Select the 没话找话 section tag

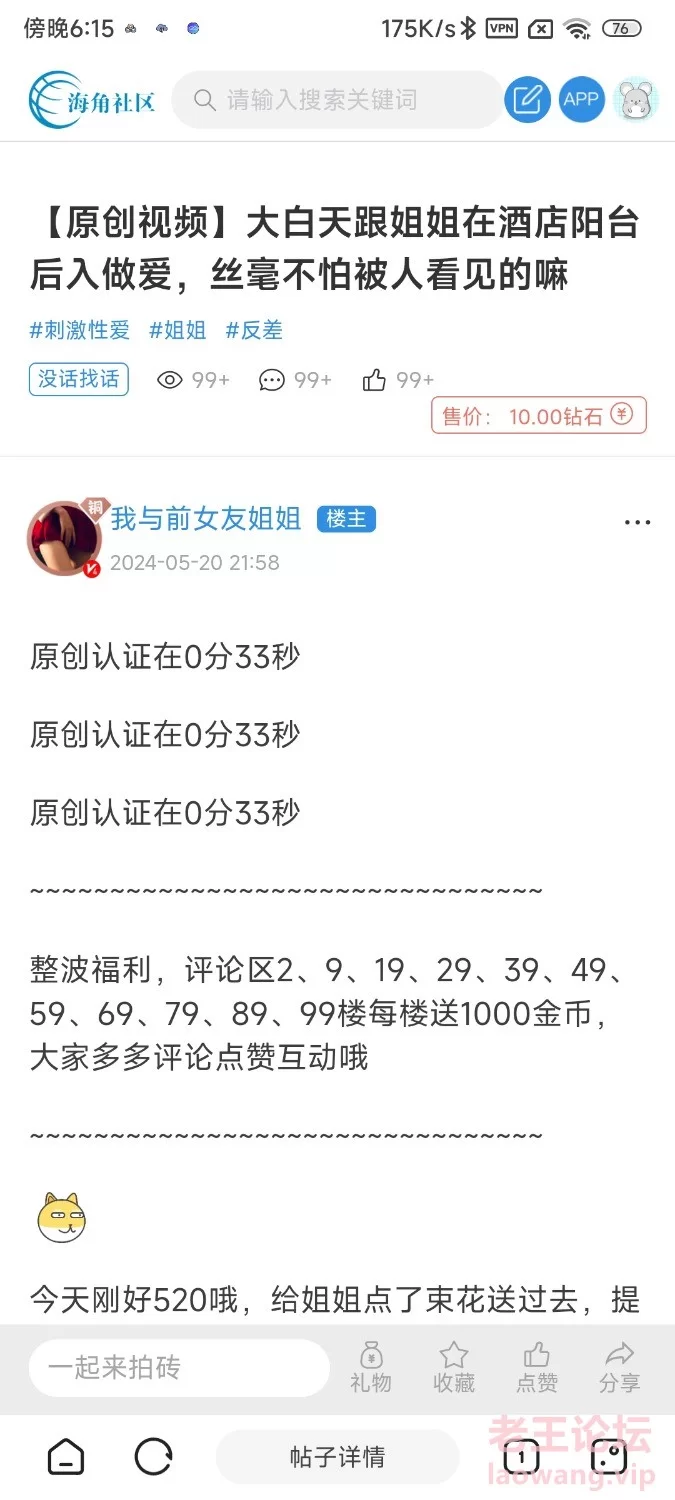(x=78, y=379)
